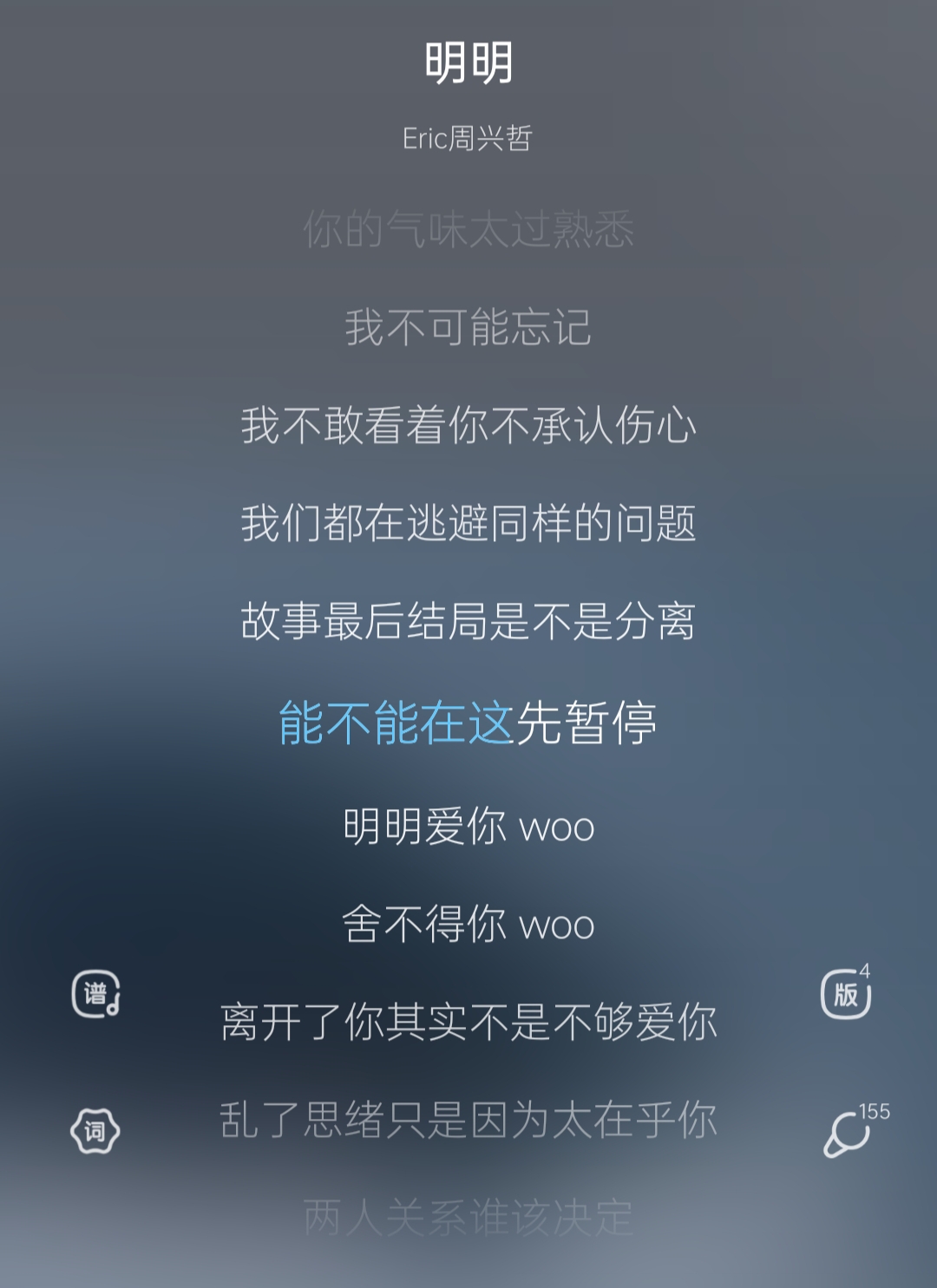Tap the lyric line 舍不得你 woo
Image resolution: width=937 pixels, height=1288 pixels.
coord(468,925)
